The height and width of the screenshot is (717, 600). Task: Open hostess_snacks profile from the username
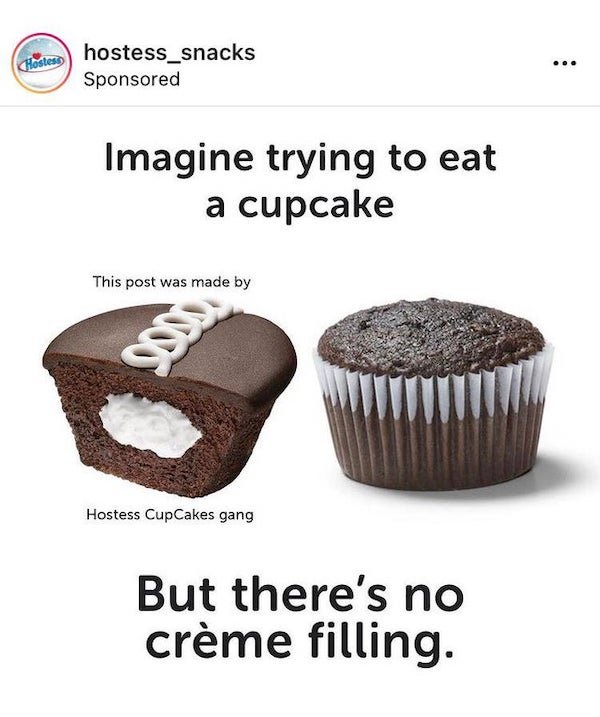168,51
